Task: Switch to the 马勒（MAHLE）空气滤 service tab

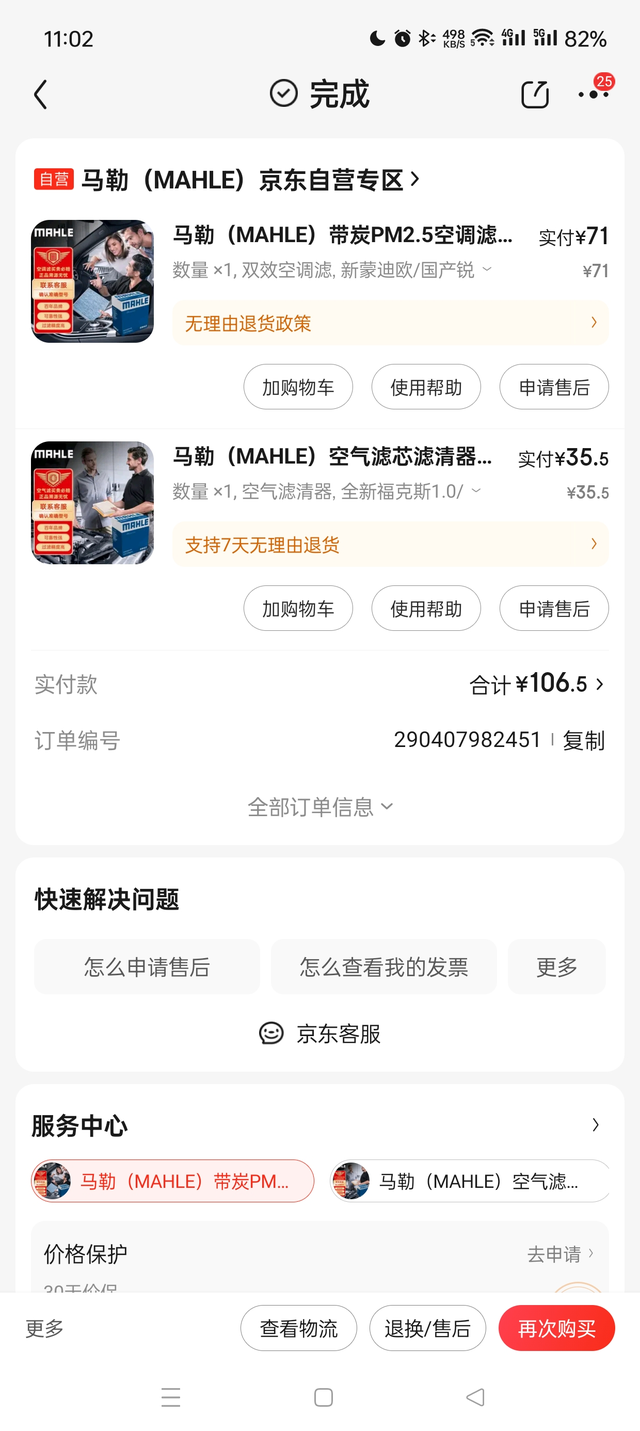Action: click(470, 1181)
